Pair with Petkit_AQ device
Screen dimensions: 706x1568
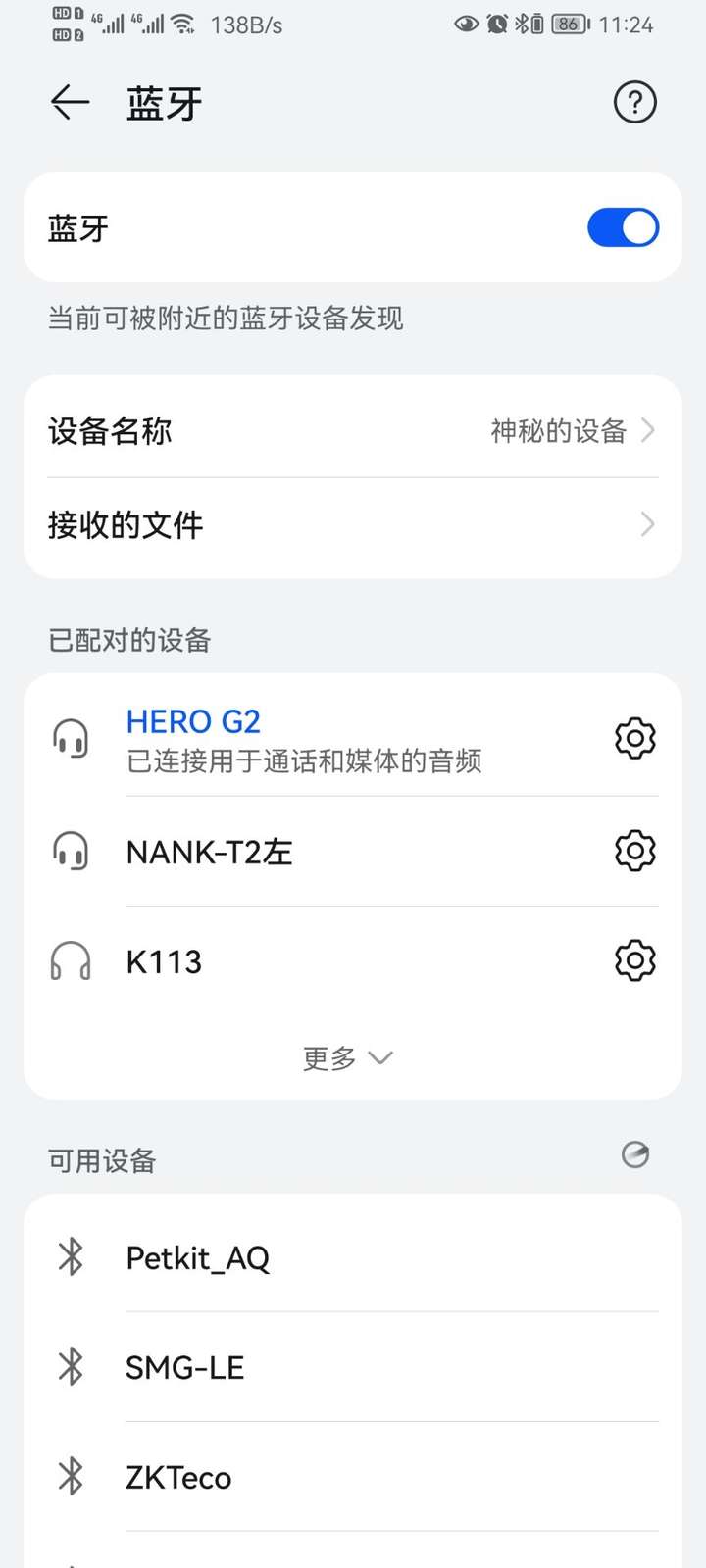(353, 1257)
